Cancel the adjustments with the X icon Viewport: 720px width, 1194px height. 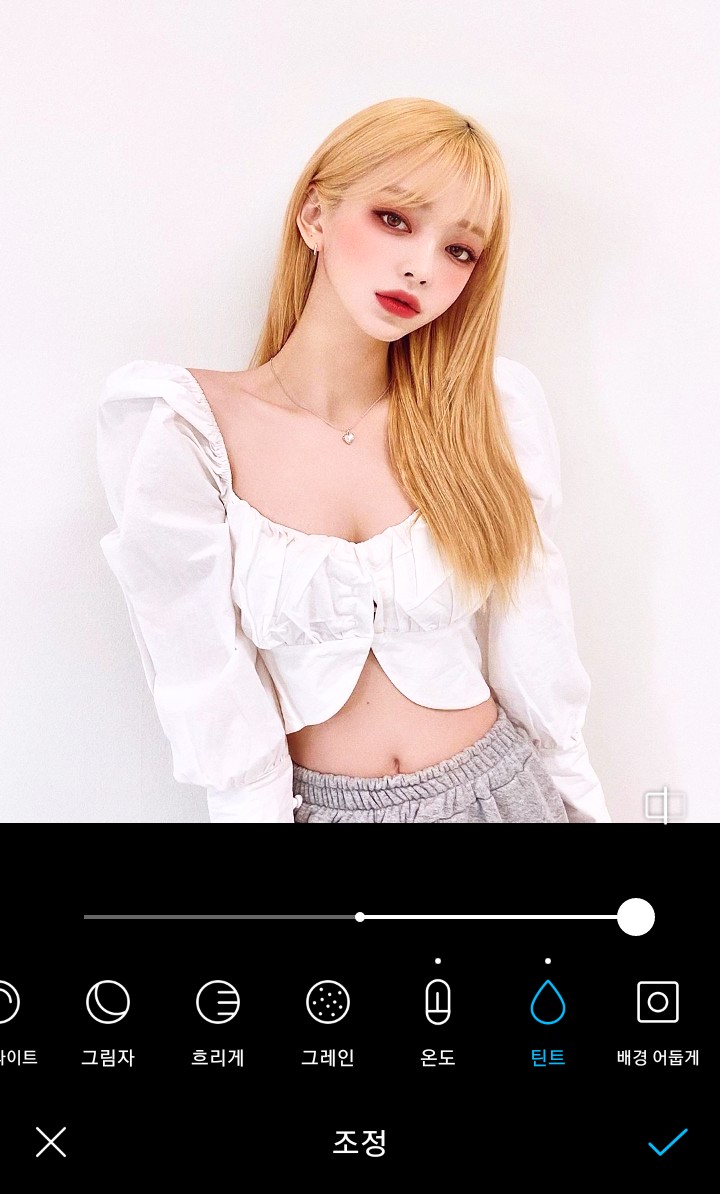51,1141
